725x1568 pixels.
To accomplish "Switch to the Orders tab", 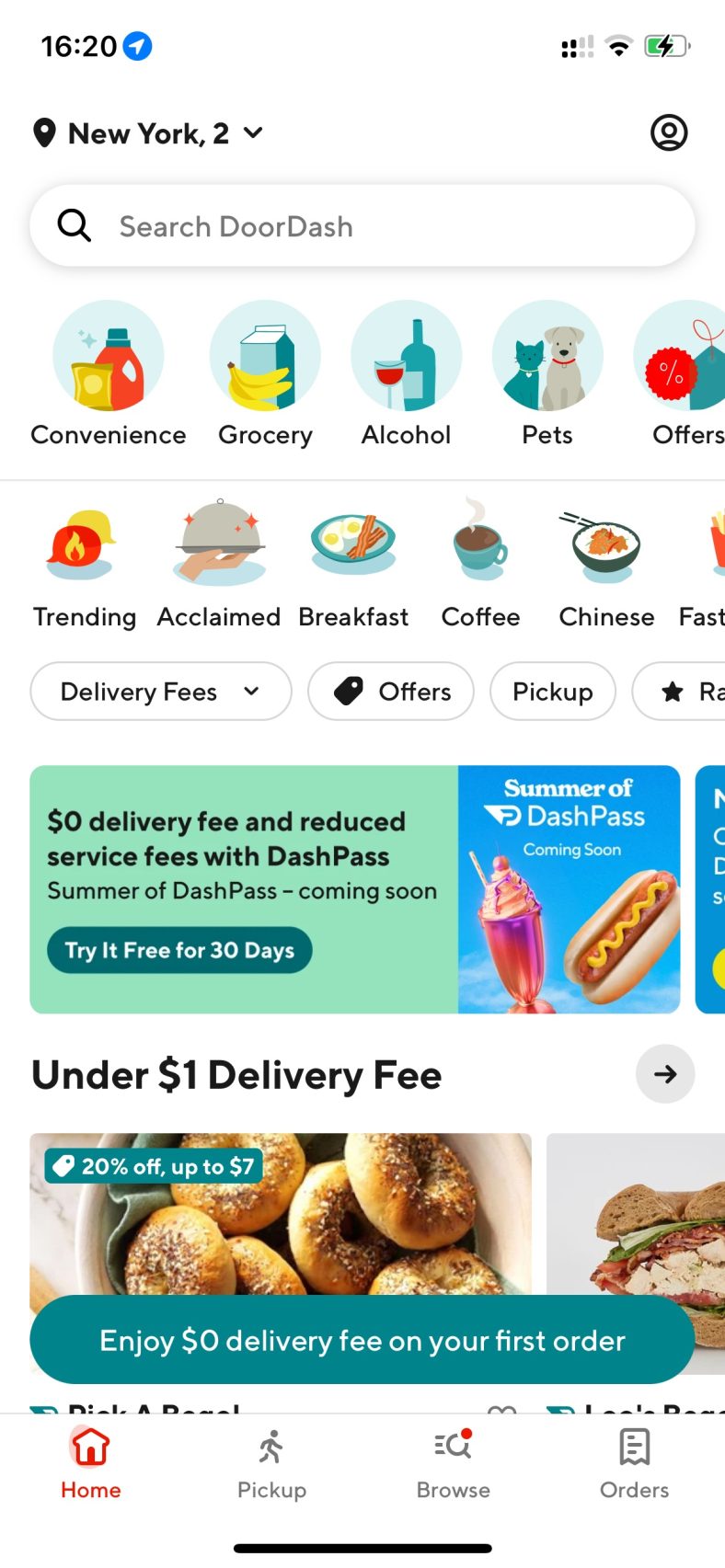I will coord(634,1467).
